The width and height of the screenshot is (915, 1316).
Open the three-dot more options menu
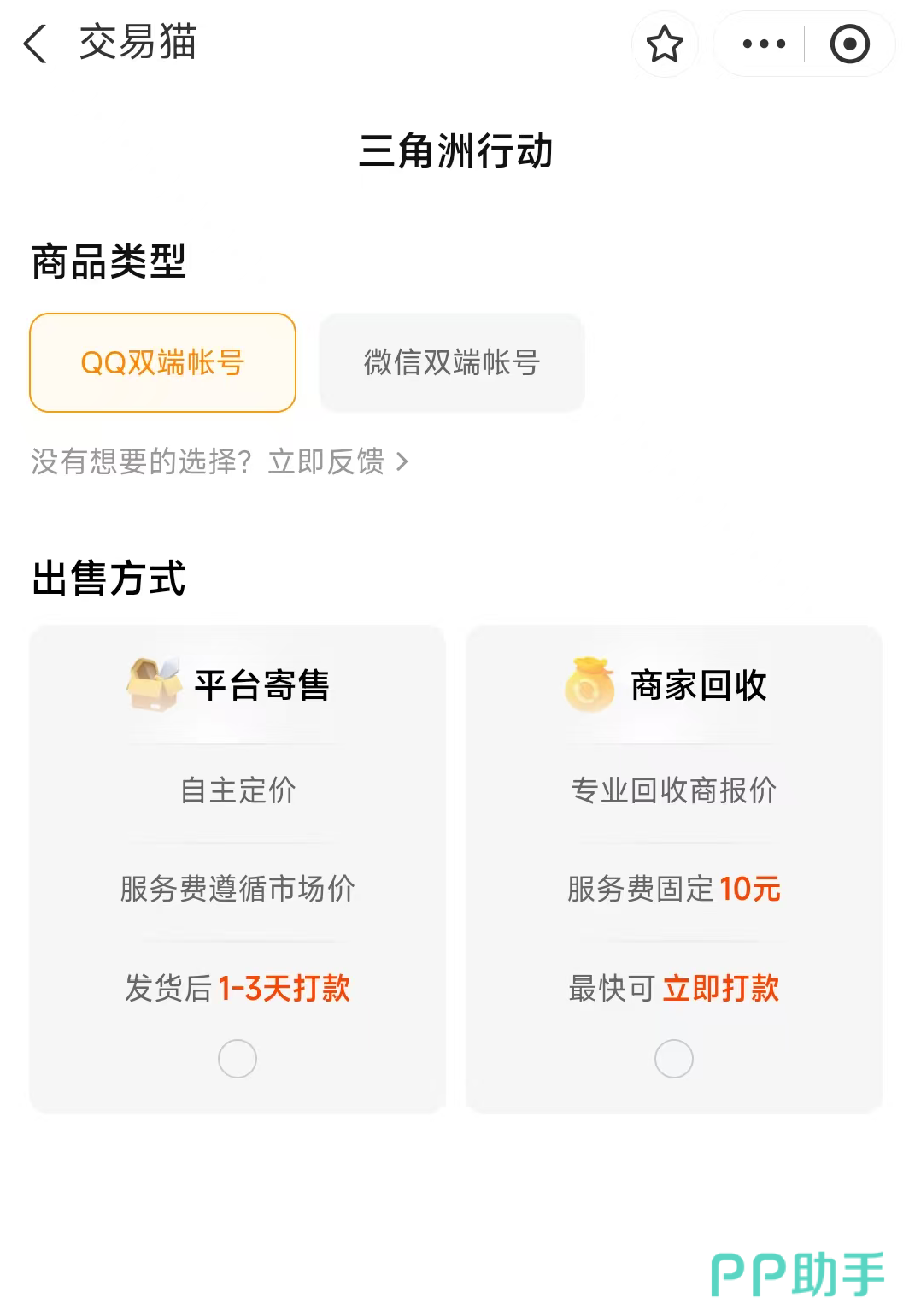[764, 44]
